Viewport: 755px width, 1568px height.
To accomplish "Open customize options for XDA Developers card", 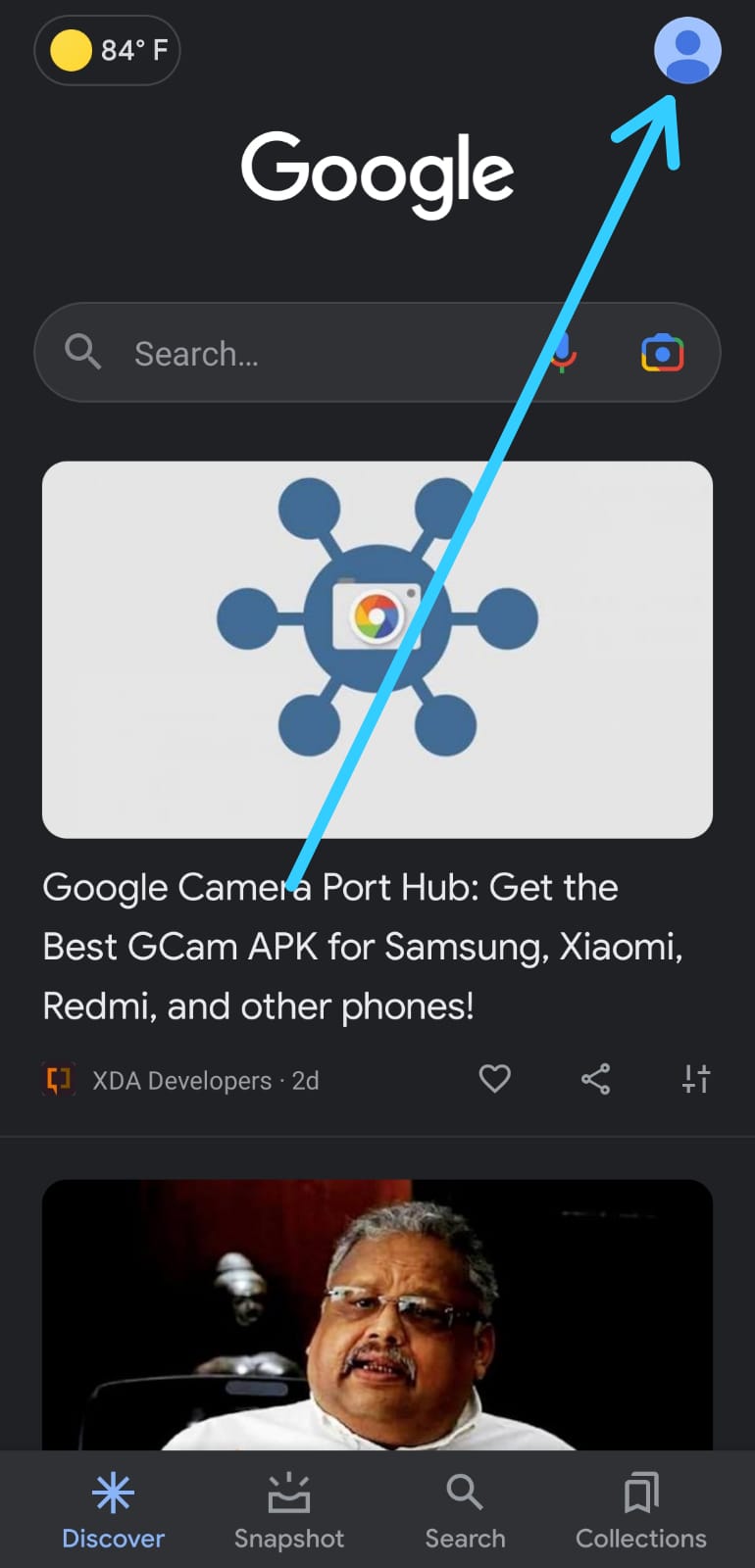I will pyautogui.click(x=696, y=1079).
